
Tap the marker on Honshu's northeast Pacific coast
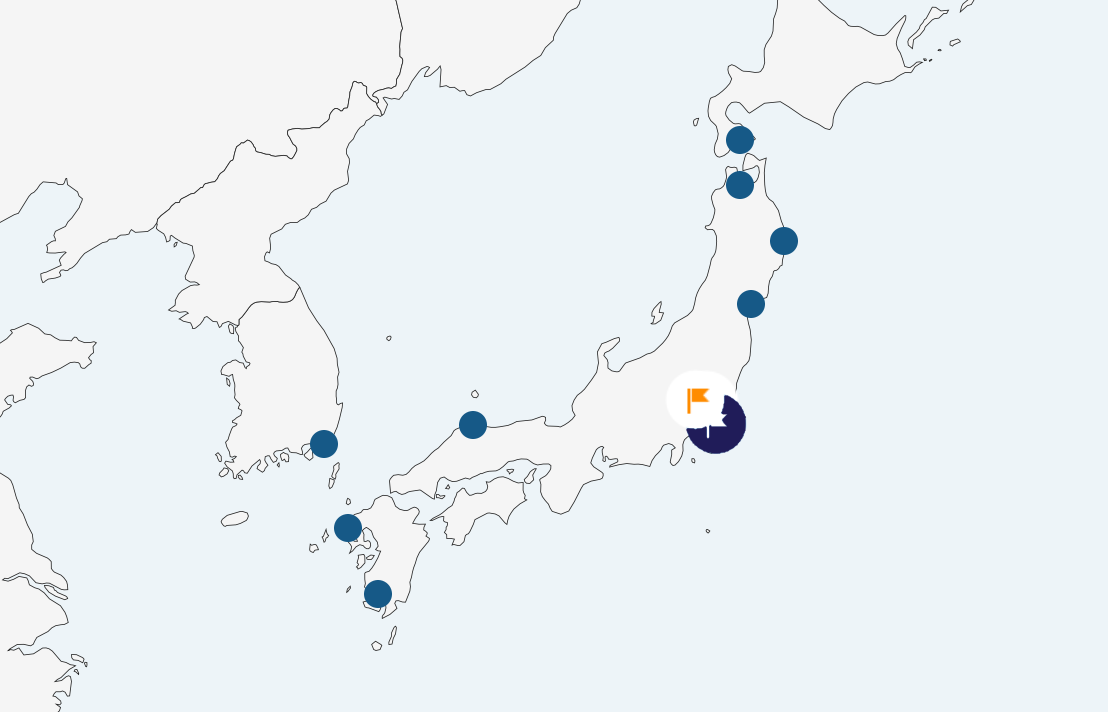tap(784, 241)
